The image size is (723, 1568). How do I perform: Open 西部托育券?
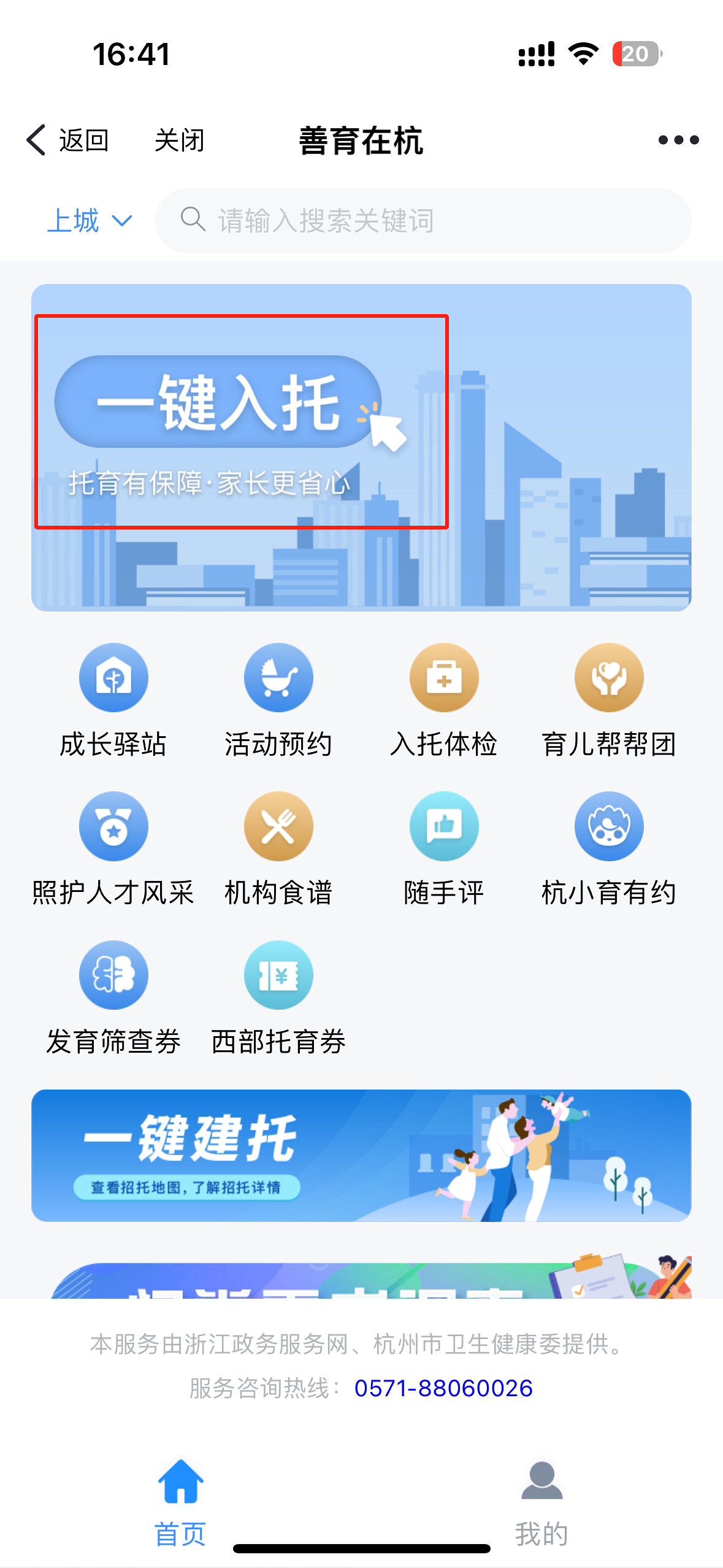(278, 997)
